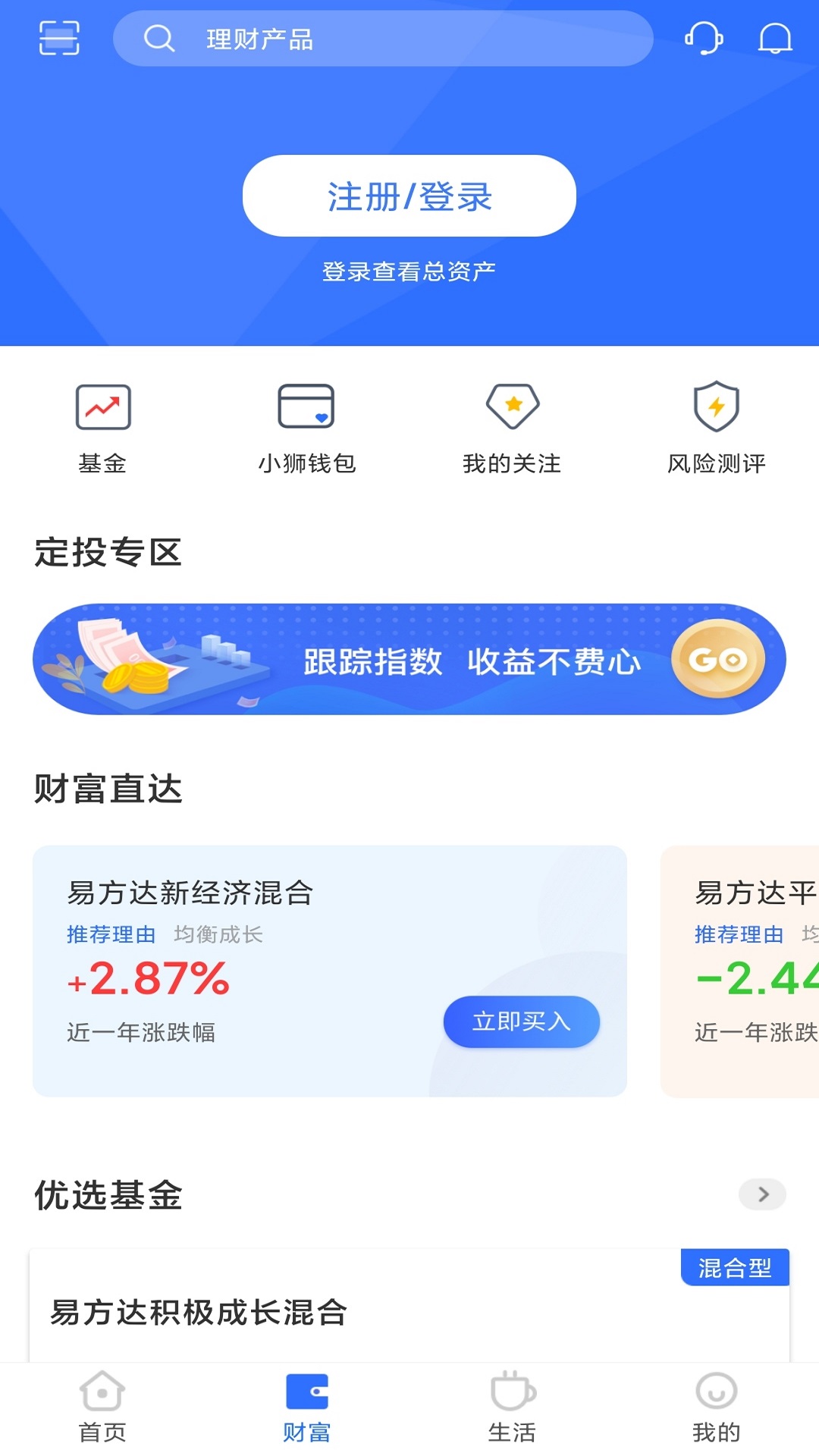Open the scan icon in the header
The height and width of the screenshot is (1456, 819).
pos(59,38)
